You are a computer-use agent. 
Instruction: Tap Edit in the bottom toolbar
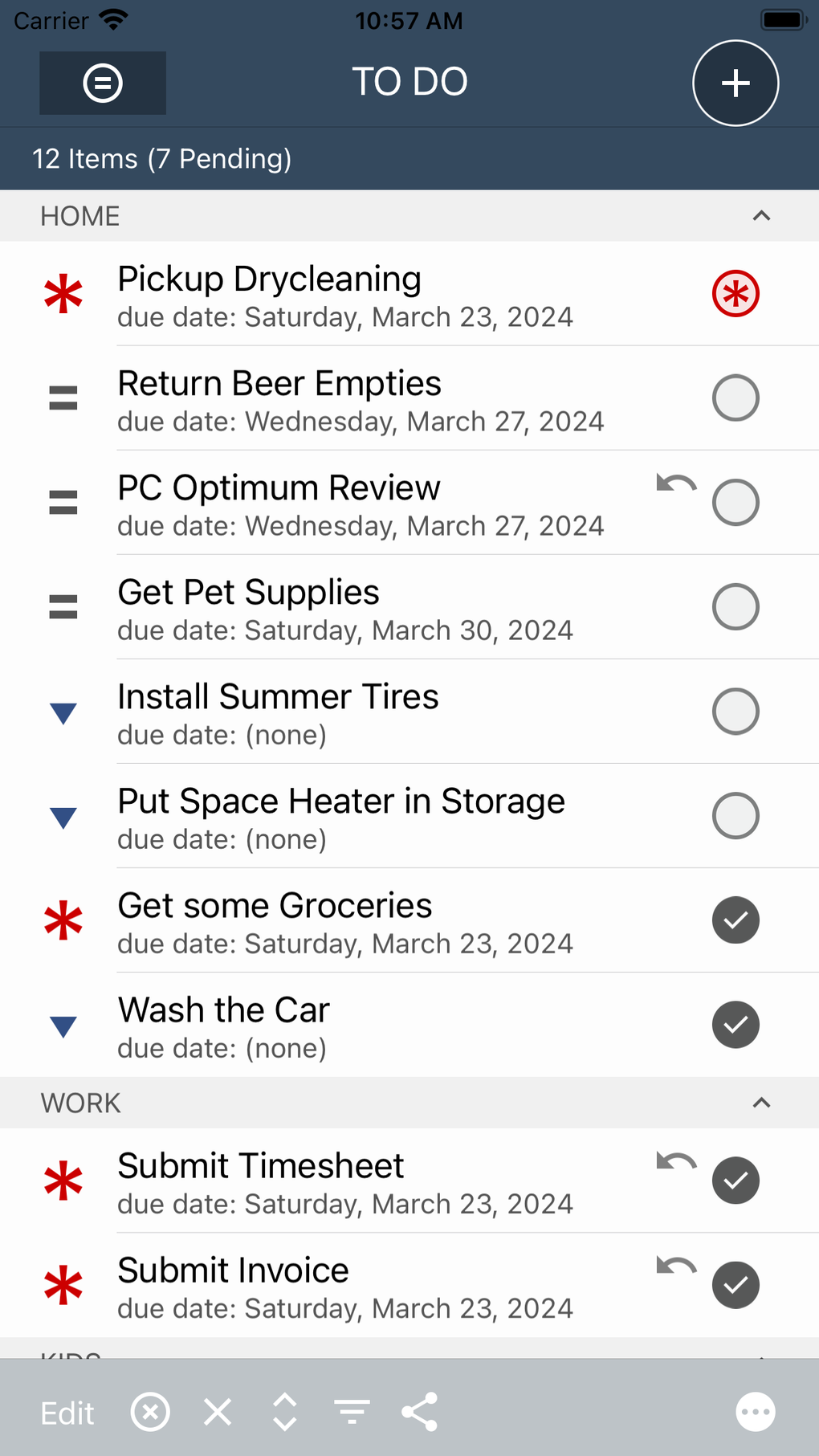tap(67, 1413)
